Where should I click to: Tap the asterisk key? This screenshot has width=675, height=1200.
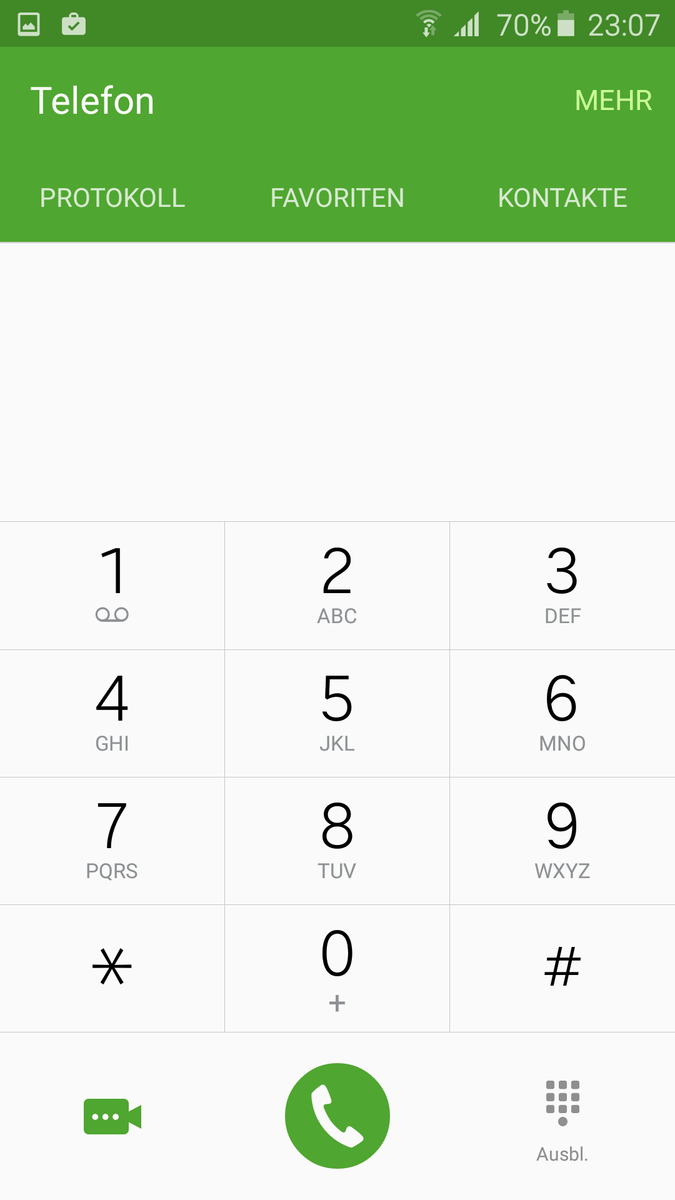point(112,968)
